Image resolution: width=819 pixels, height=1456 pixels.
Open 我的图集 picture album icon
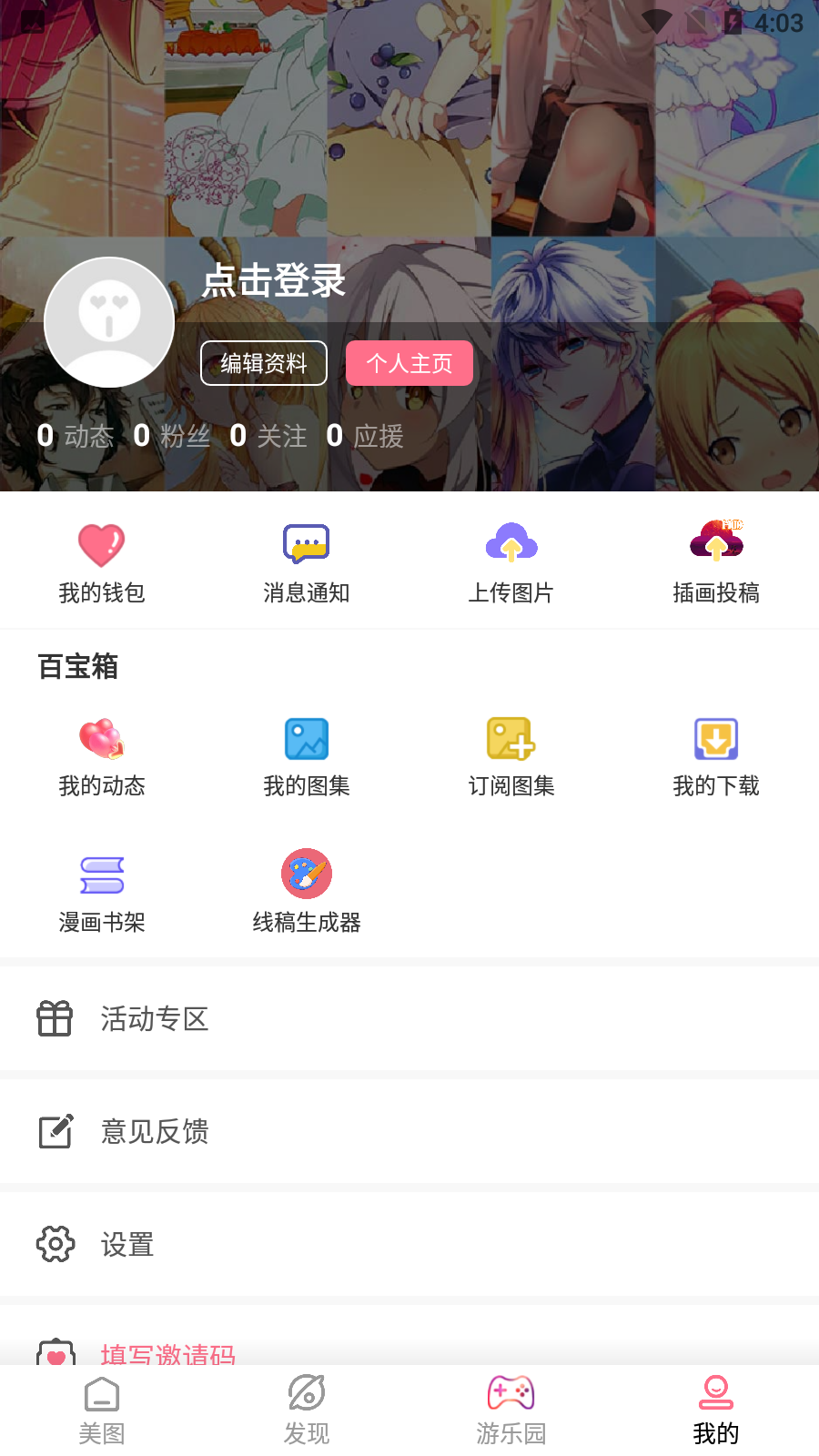[x=306, y=738]
